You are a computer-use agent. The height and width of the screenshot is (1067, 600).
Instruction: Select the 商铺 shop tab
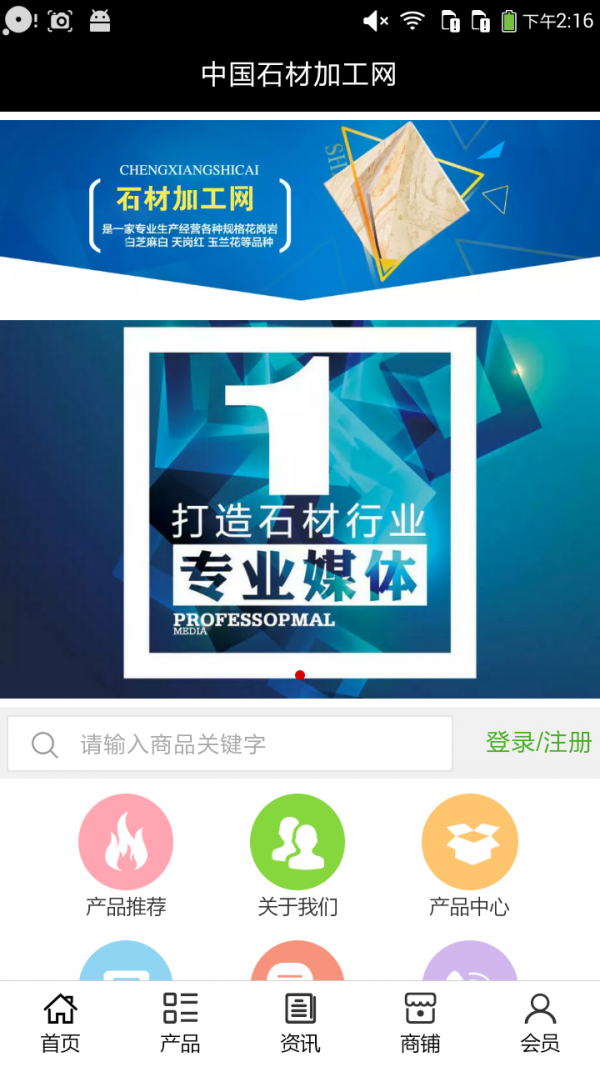420,1023
